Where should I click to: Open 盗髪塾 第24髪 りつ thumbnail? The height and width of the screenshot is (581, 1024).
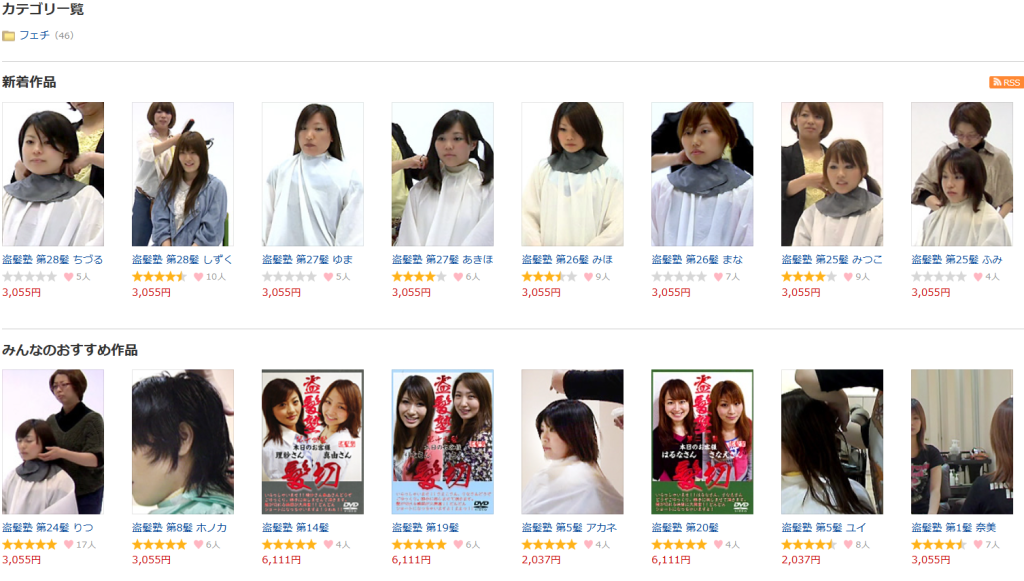click(53, 442)
